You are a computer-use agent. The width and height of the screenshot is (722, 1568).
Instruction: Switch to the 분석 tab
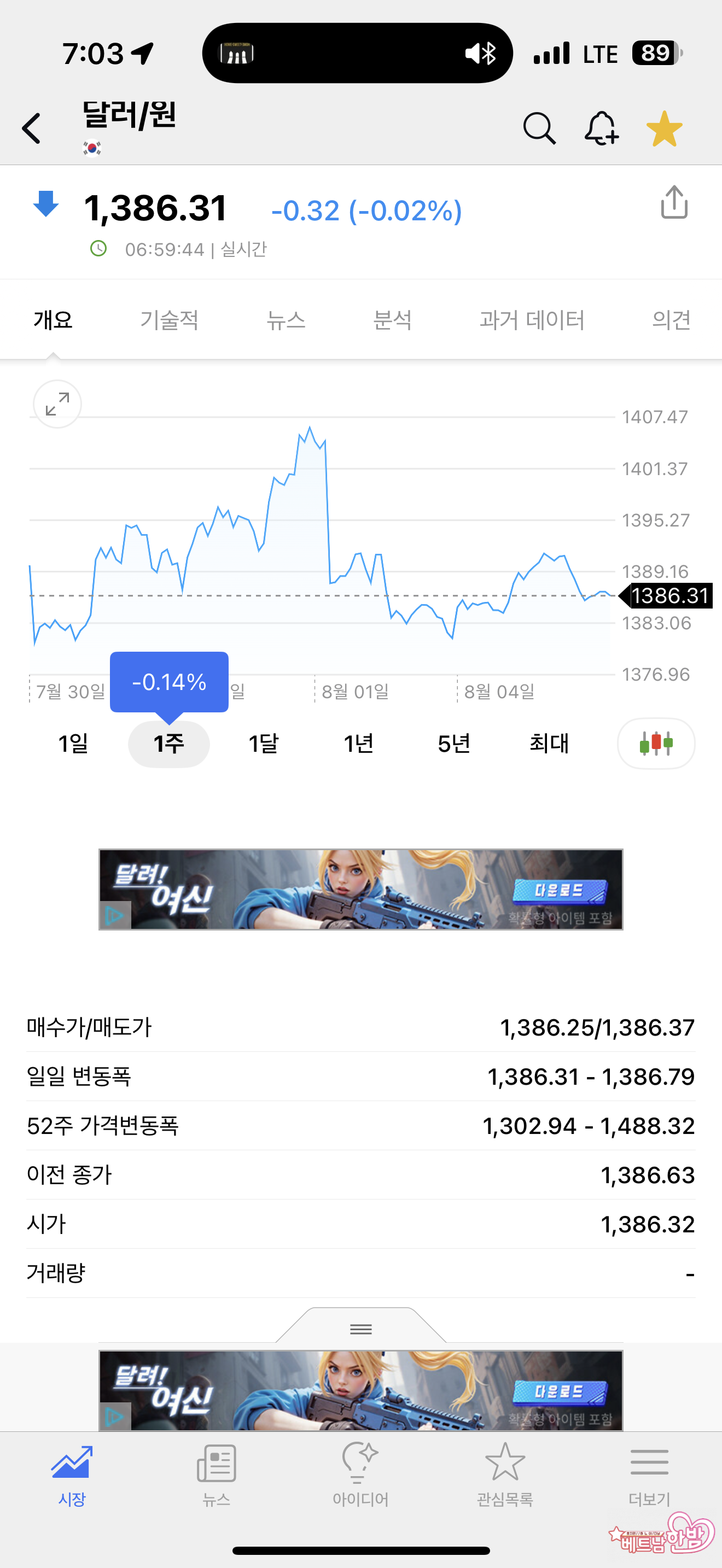tap(392, 320)
